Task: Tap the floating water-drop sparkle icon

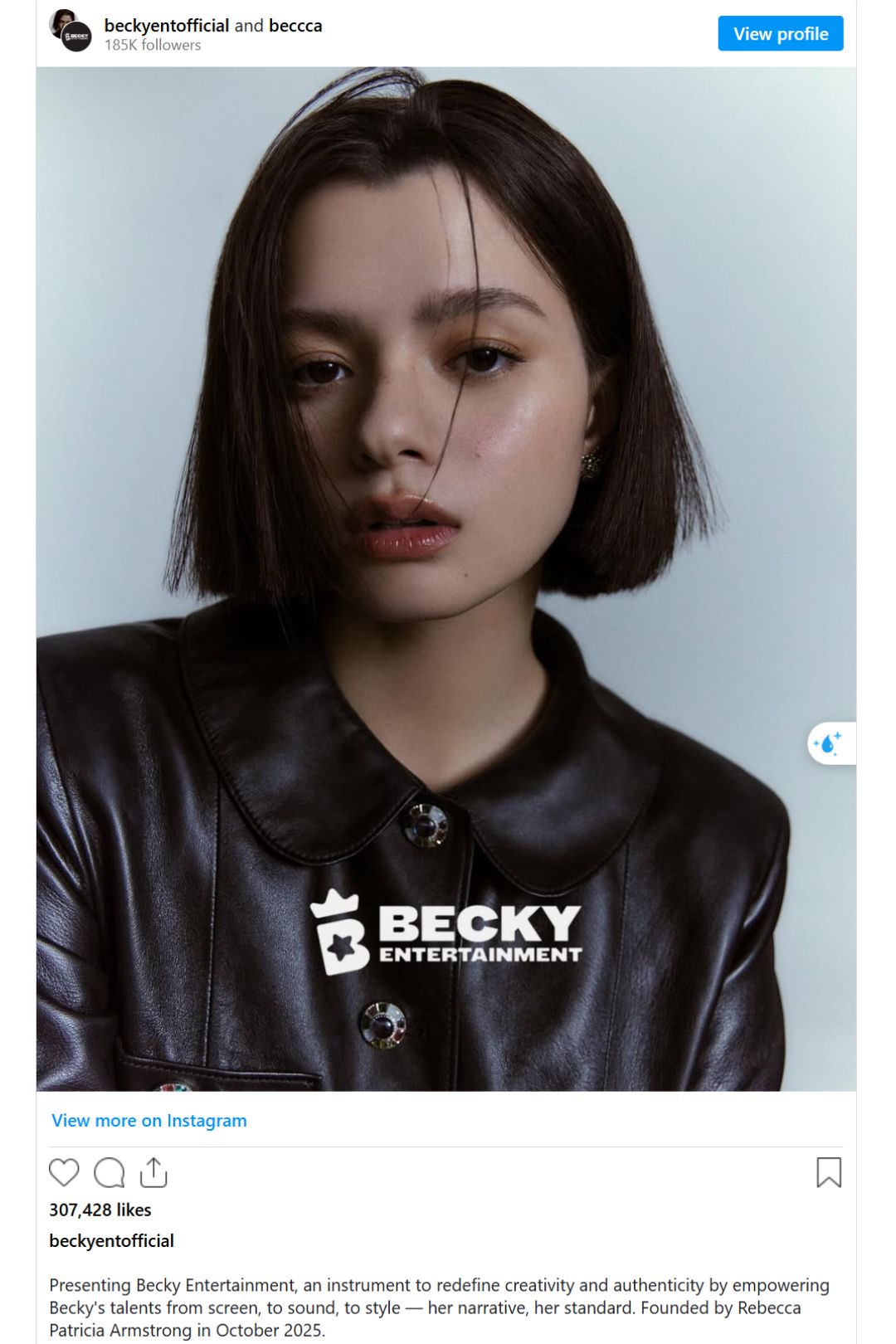Action: pos(829,743)
